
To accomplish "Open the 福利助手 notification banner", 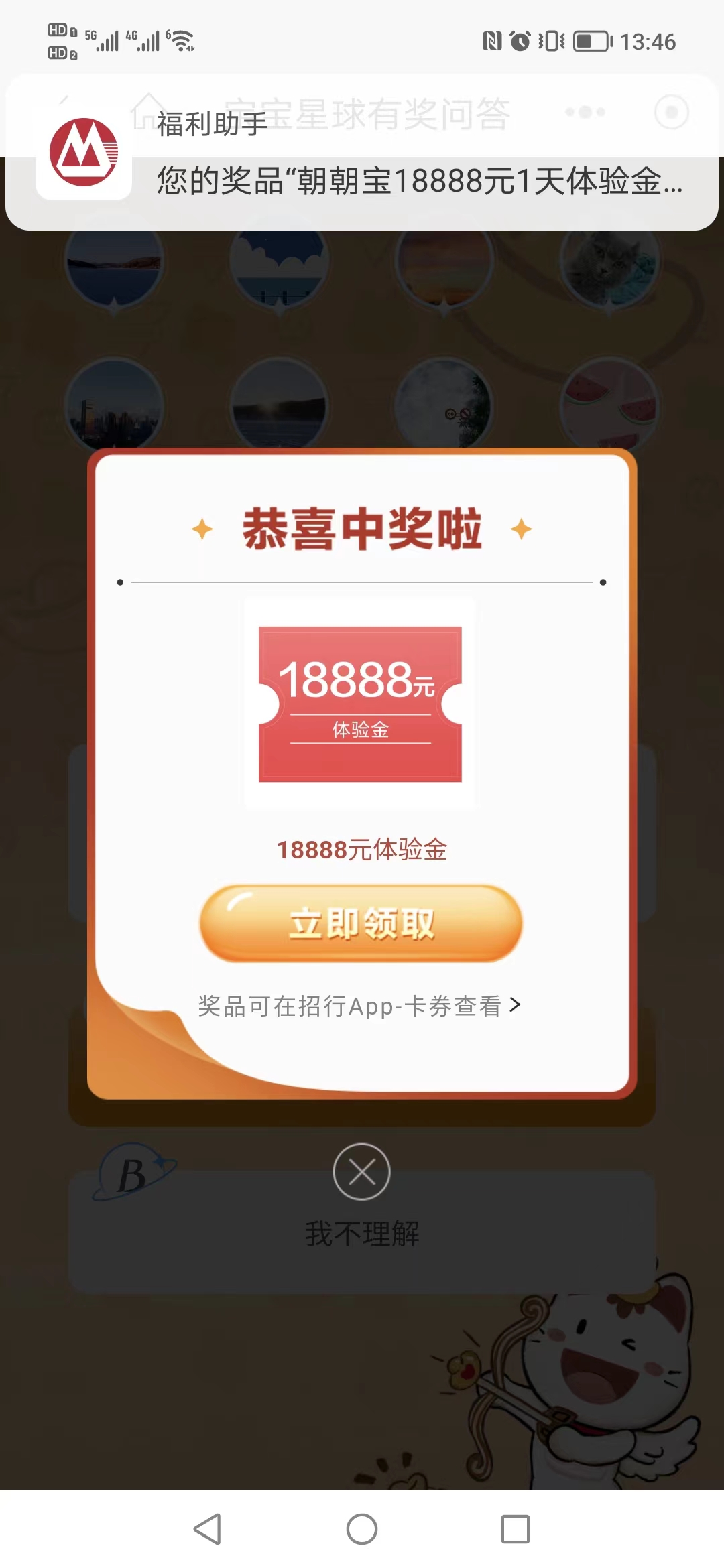I will (362, 153).
